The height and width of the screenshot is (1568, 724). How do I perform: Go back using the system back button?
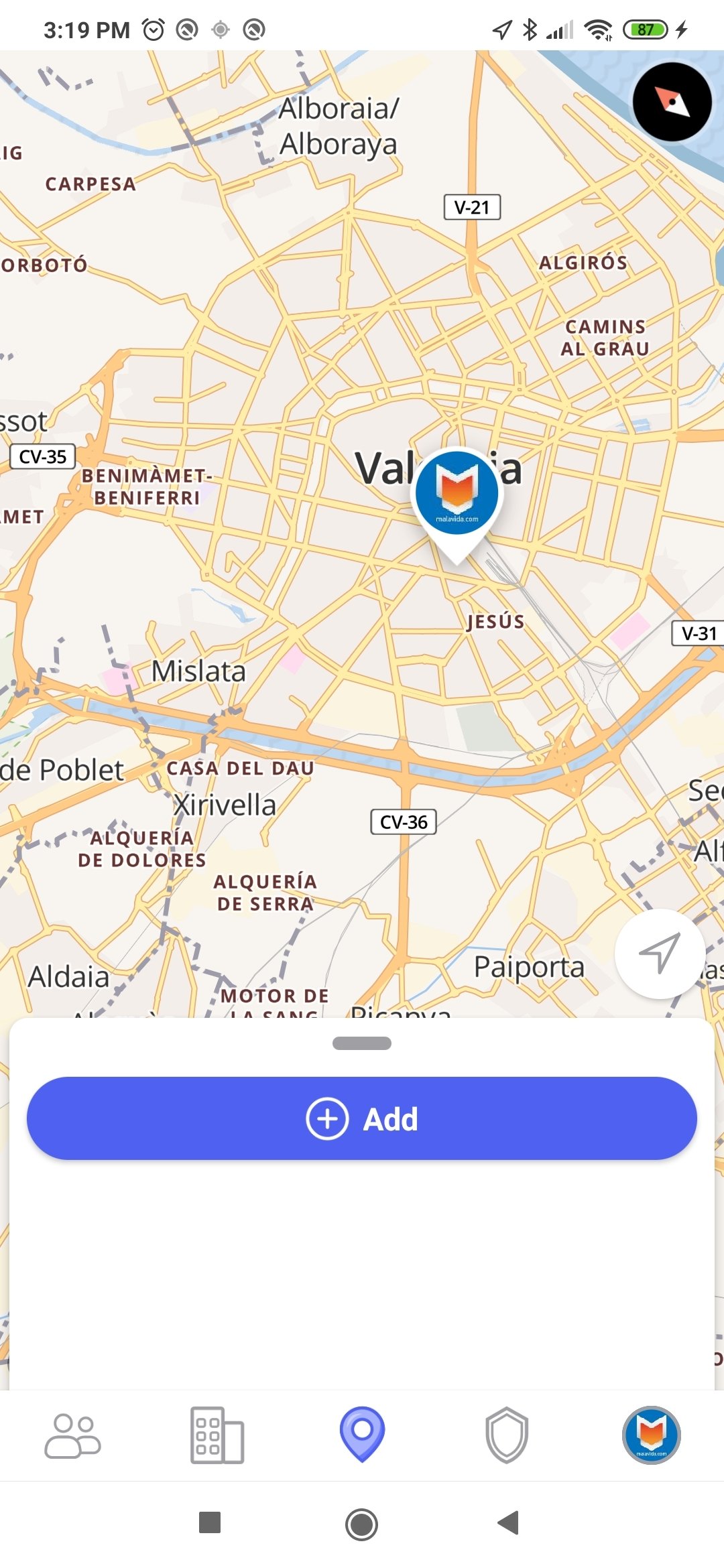pyautogui.click(x=509, y=1522)
